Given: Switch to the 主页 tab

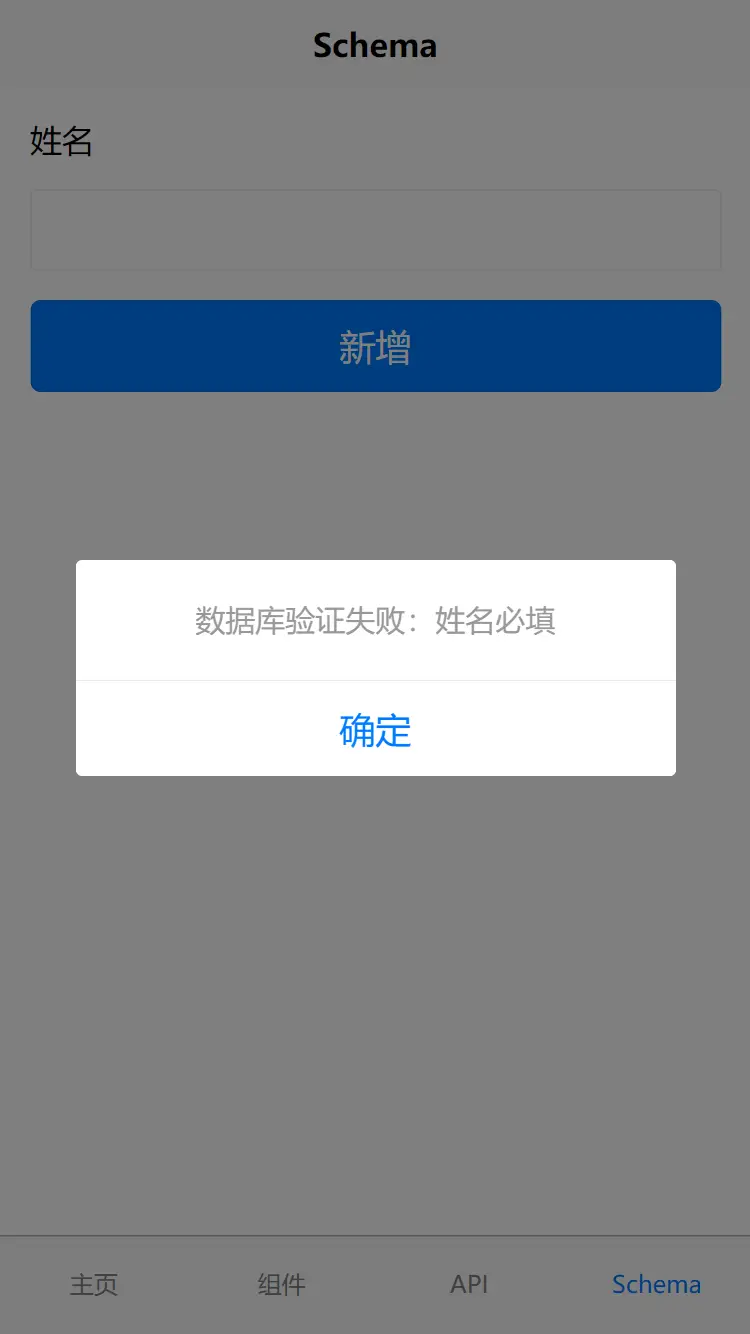Looking at the screenshot, I should (94, 1284).
